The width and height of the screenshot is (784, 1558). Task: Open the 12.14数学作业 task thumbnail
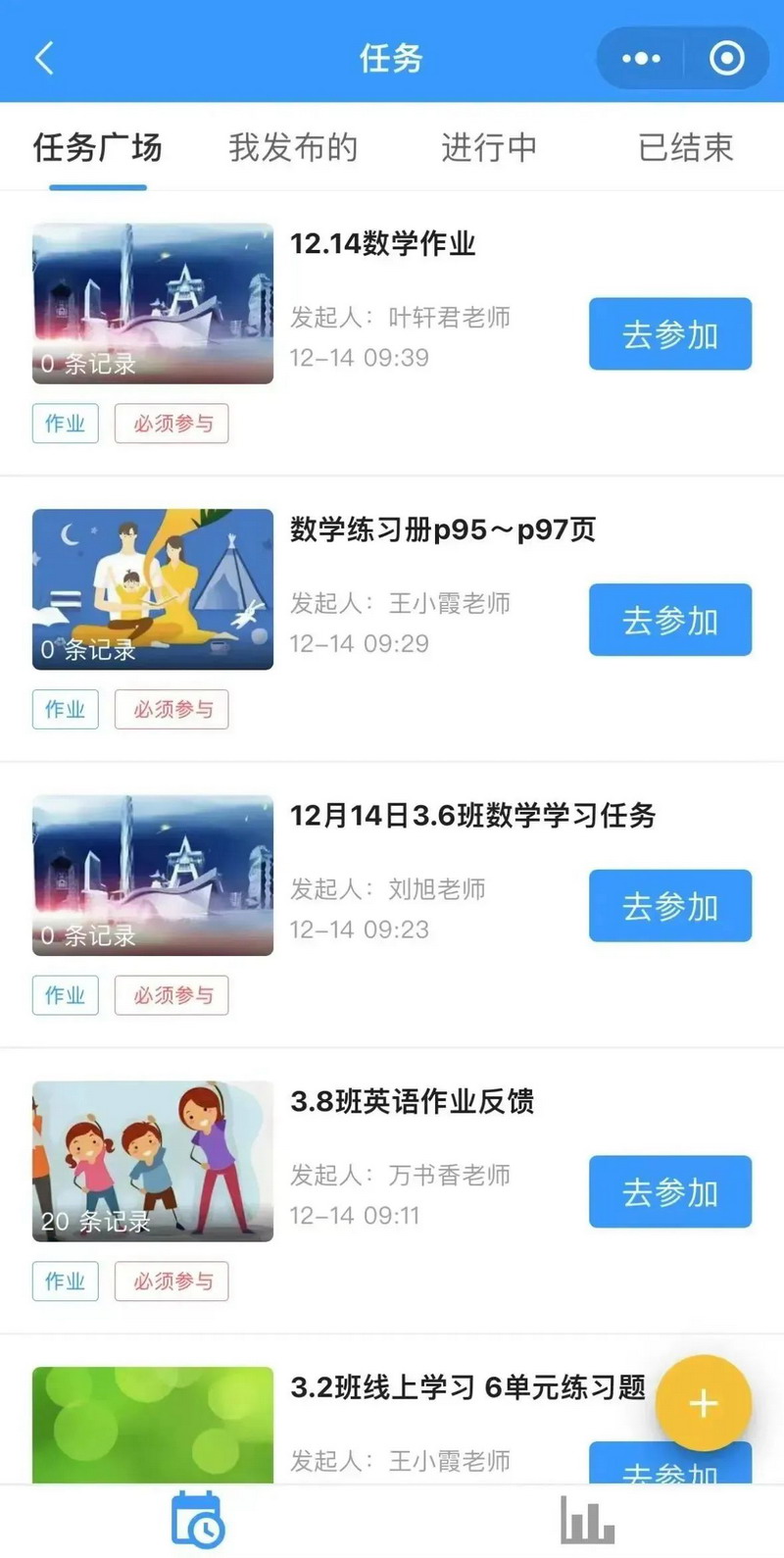pyautogui.click(x=153, y=303)
